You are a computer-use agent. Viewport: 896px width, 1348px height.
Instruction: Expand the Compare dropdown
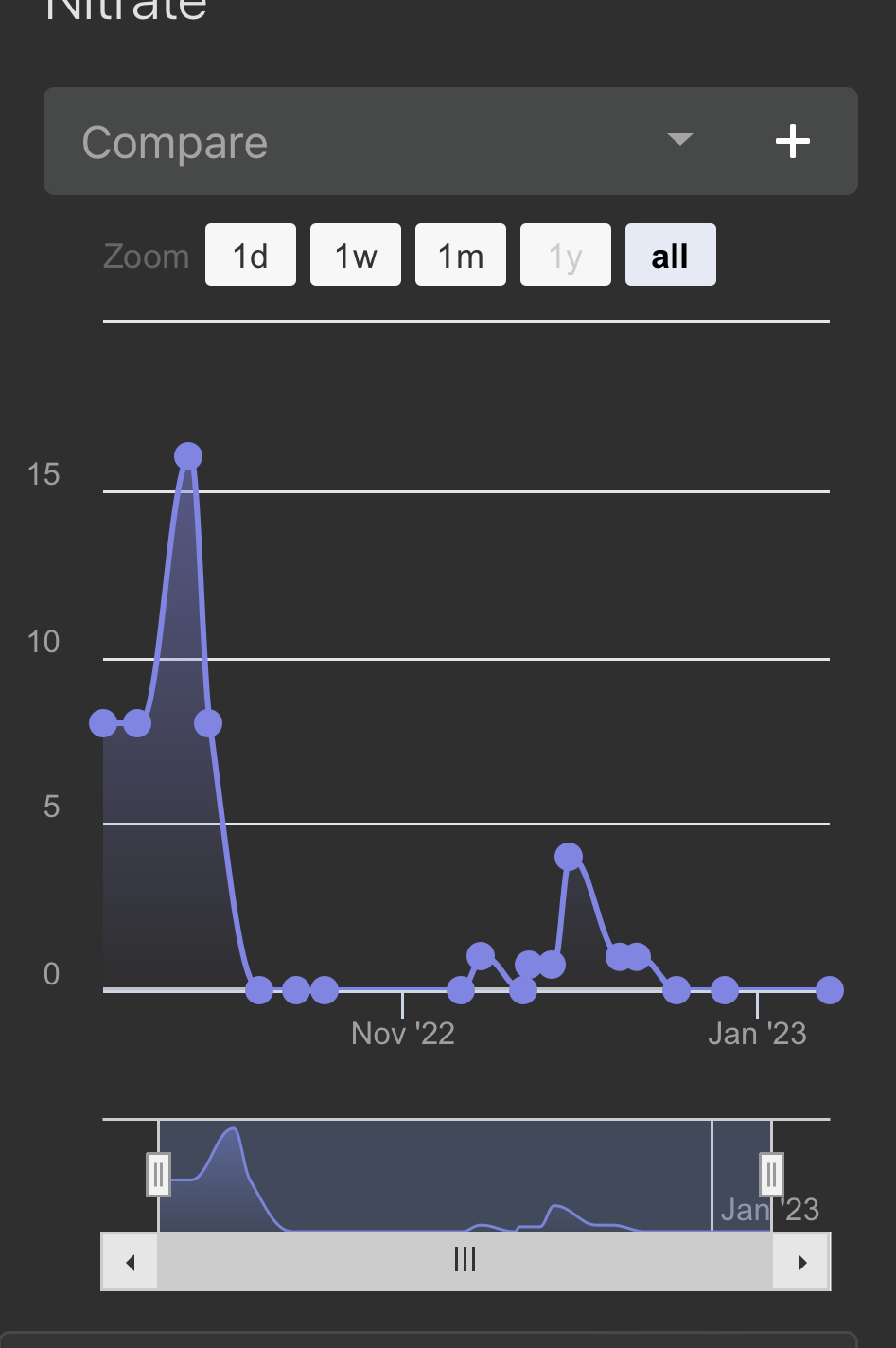[679, 140]
